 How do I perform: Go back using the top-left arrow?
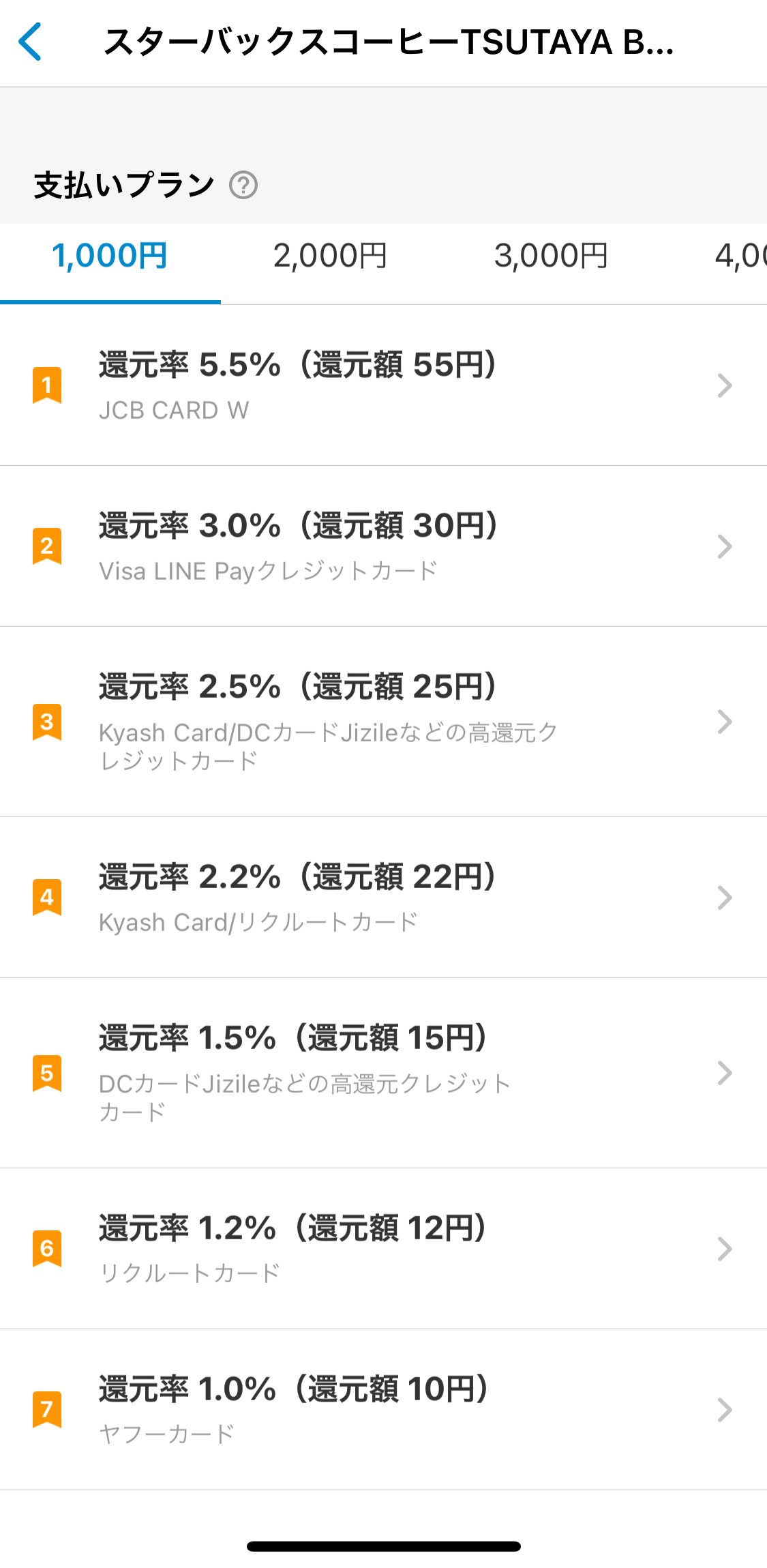click(x=30, y=42)
